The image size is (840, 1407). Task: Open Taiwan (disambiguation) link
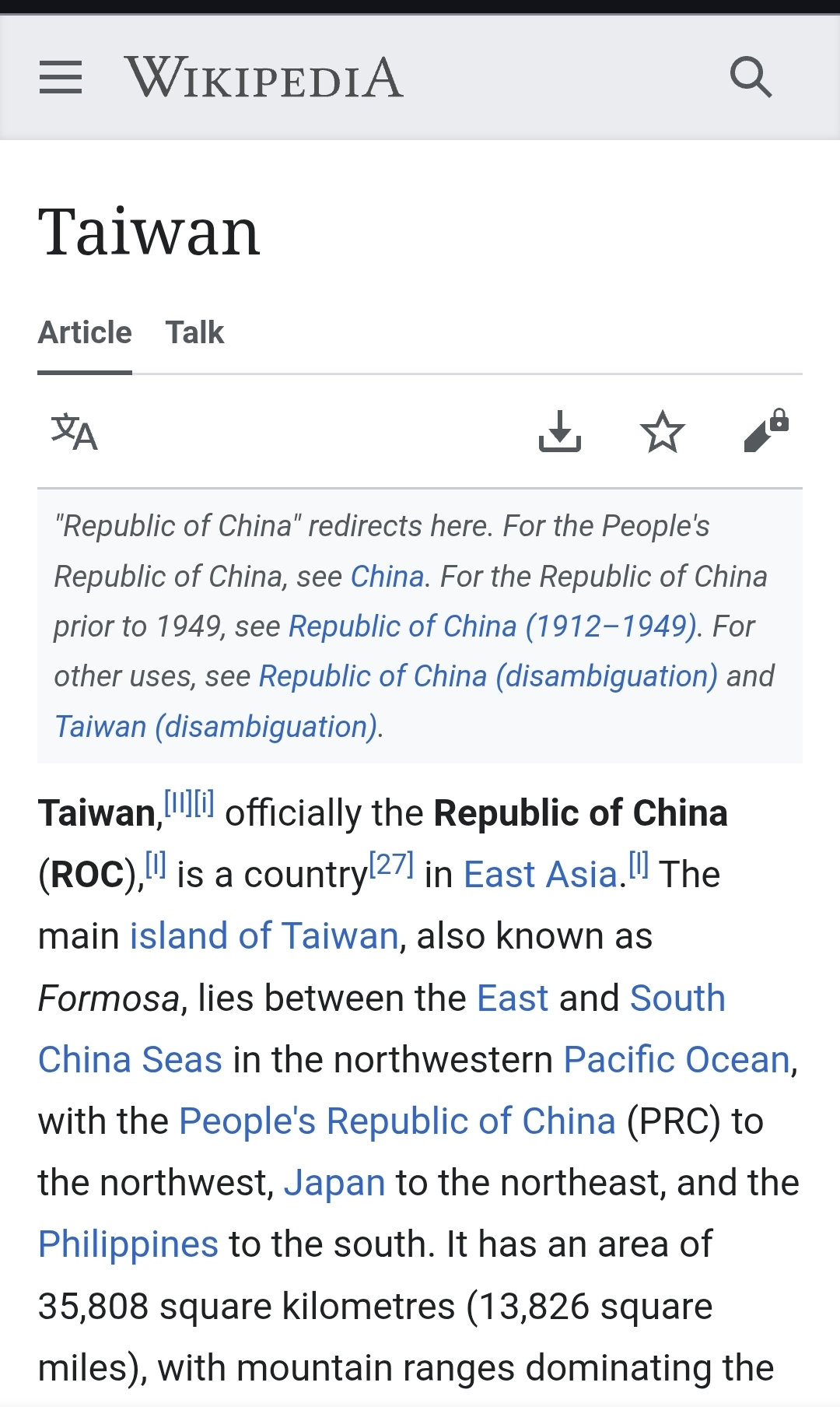(216, 727)
